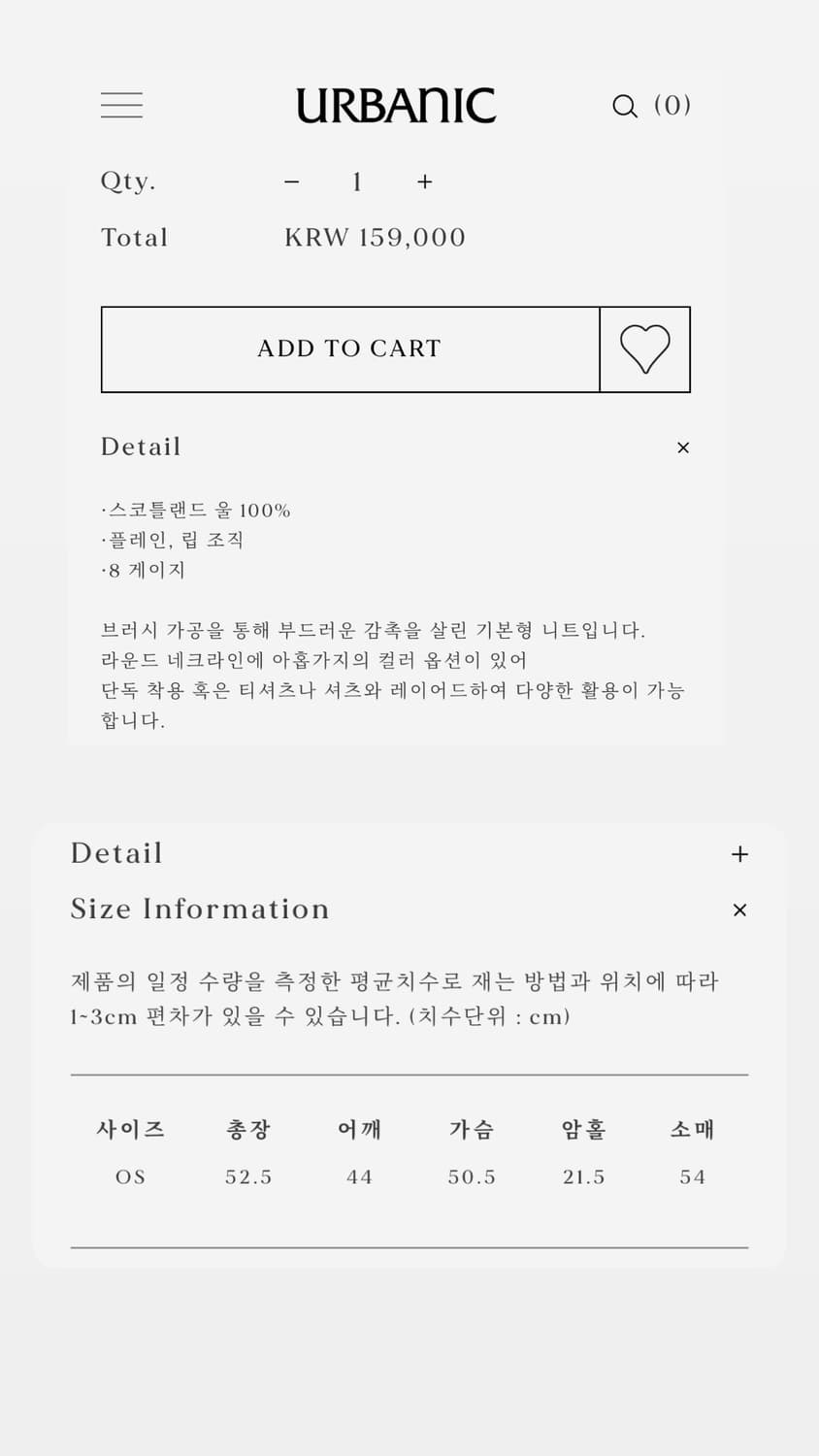The image size is (819, 1456).
Task: Select the Size Information heading
Action: [x=199, y=909]
